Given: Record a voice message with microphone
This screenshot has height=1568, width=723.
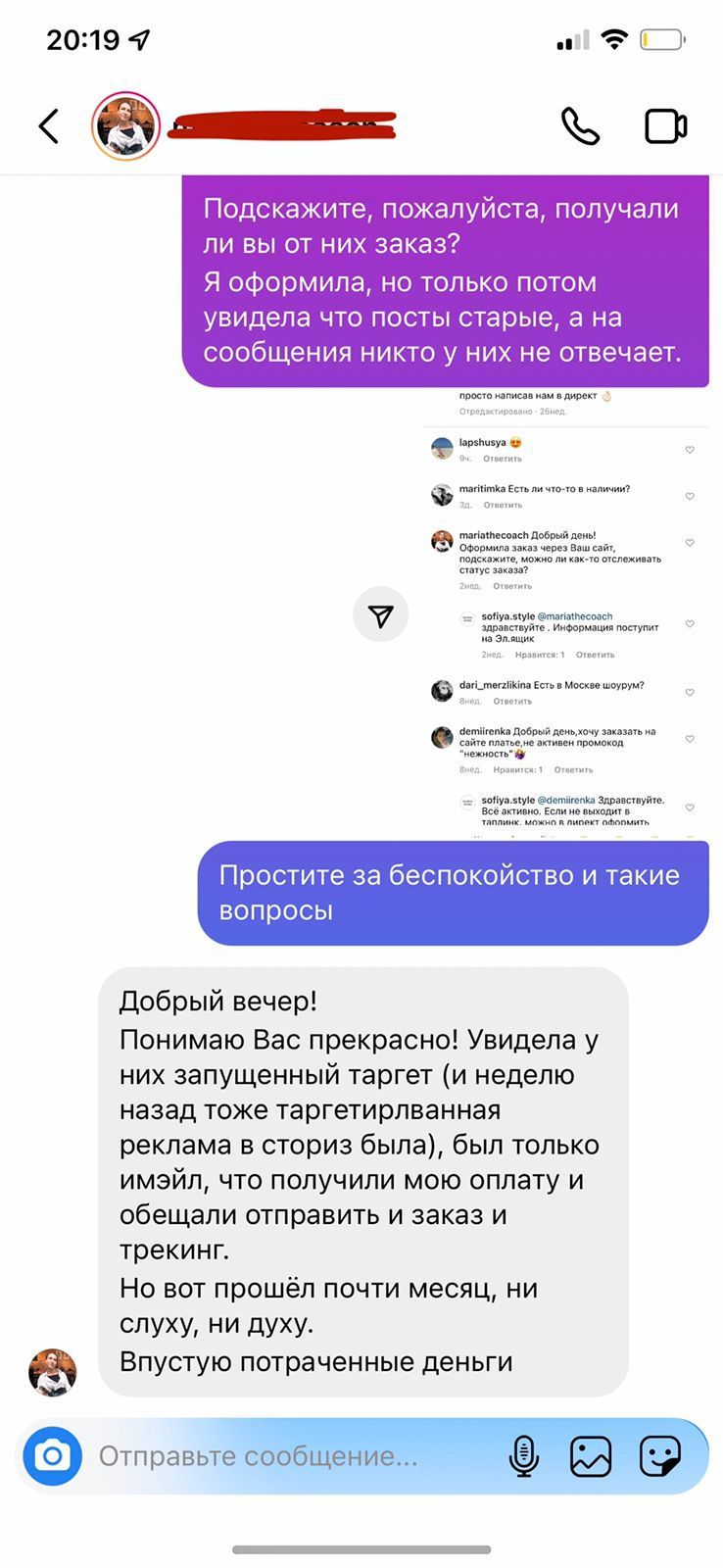Looking at the screenshot, I should [524, 1456].
